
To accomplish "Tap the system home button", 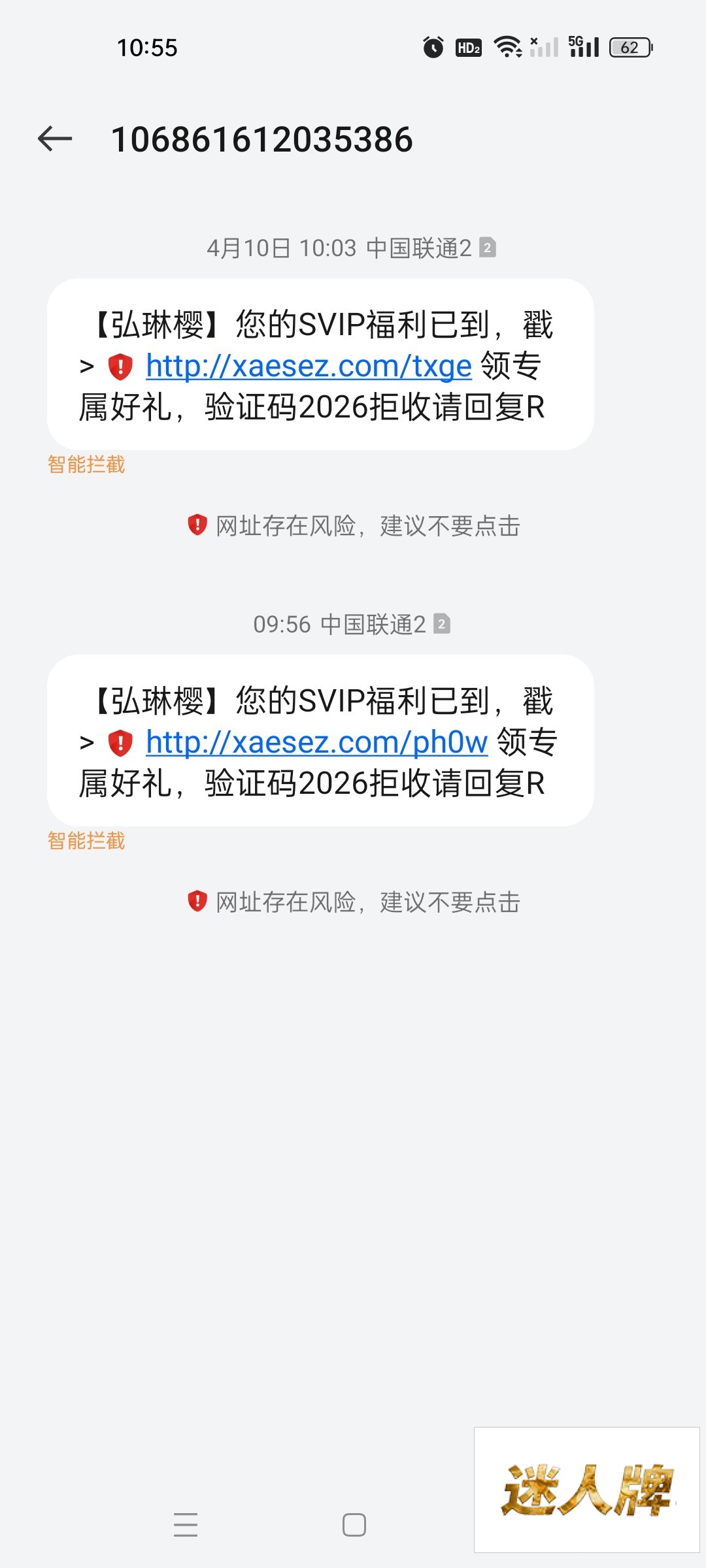I will pyautogui.click(x=354, y=1525).
